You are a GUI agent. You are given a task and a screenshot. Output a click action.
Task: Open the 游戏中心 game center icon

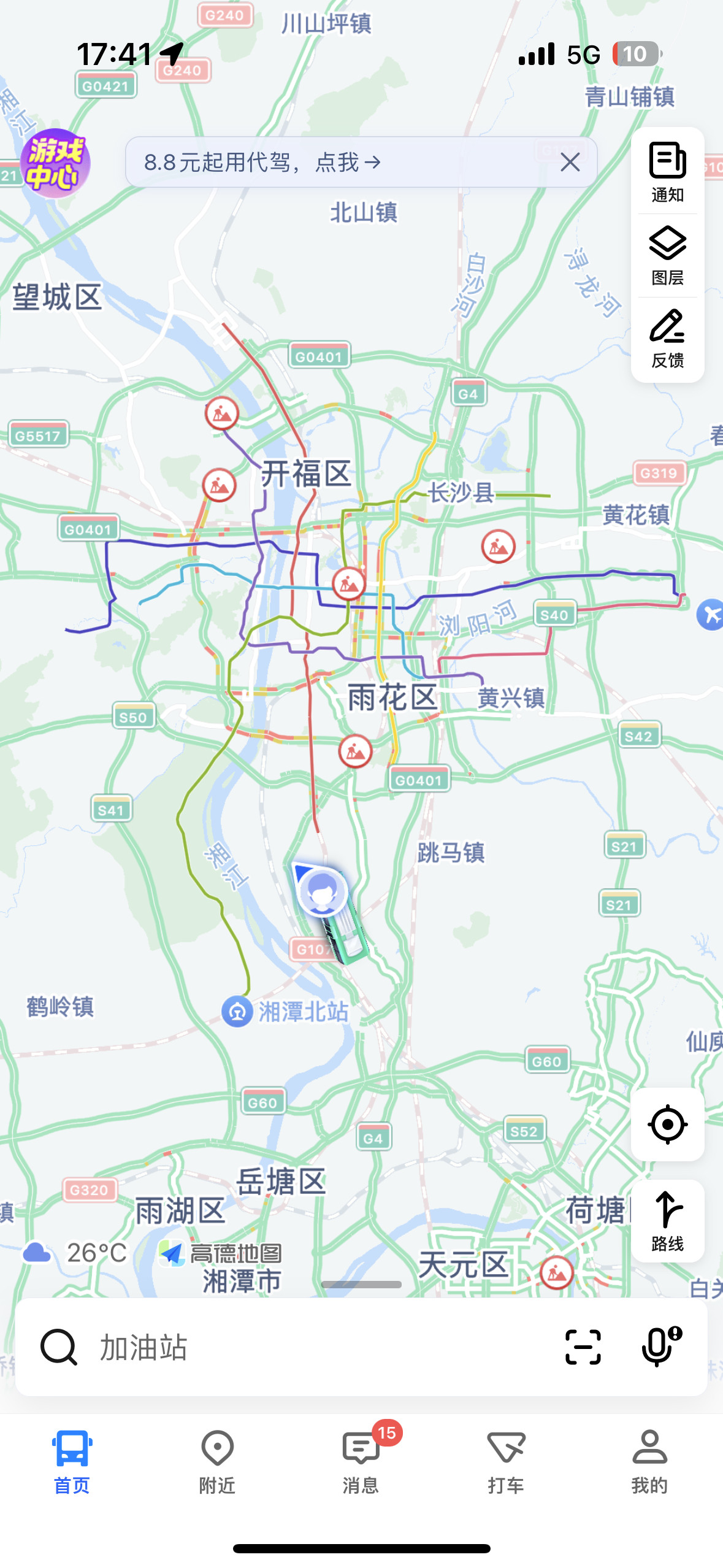pyautogui.click(x=55, y=163)
